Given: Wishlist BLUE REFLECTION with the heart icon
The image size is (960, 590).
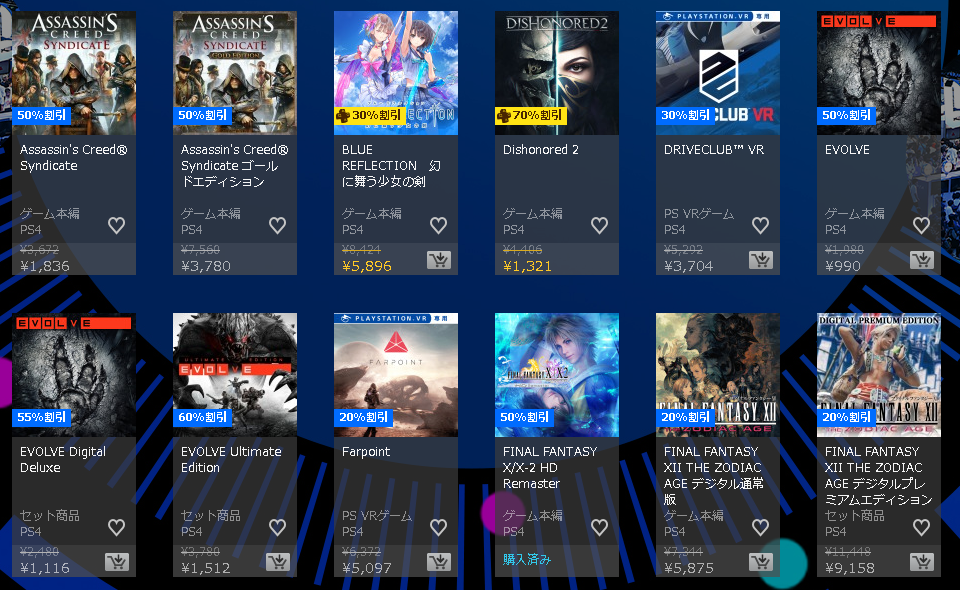Looking at the screenshot, I should pyautogui.click(x=438, y=225).
